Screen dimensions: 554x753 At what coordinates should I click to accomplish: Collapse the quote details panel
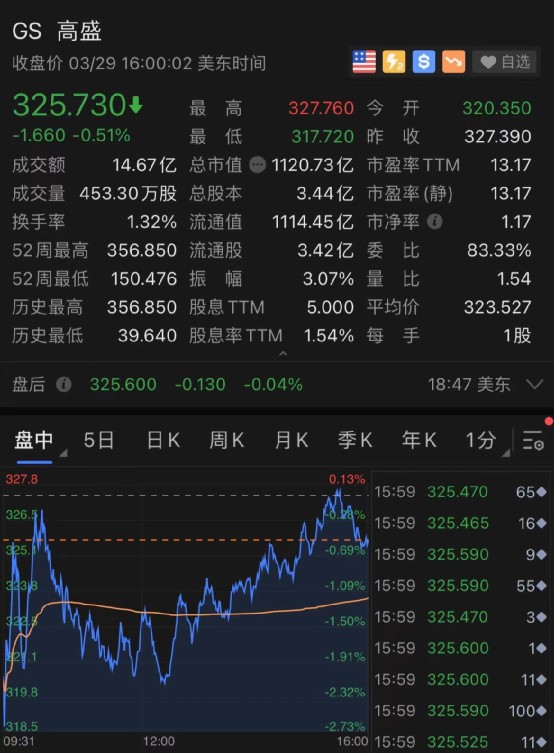pyautogui.click(x=283, y=354)
